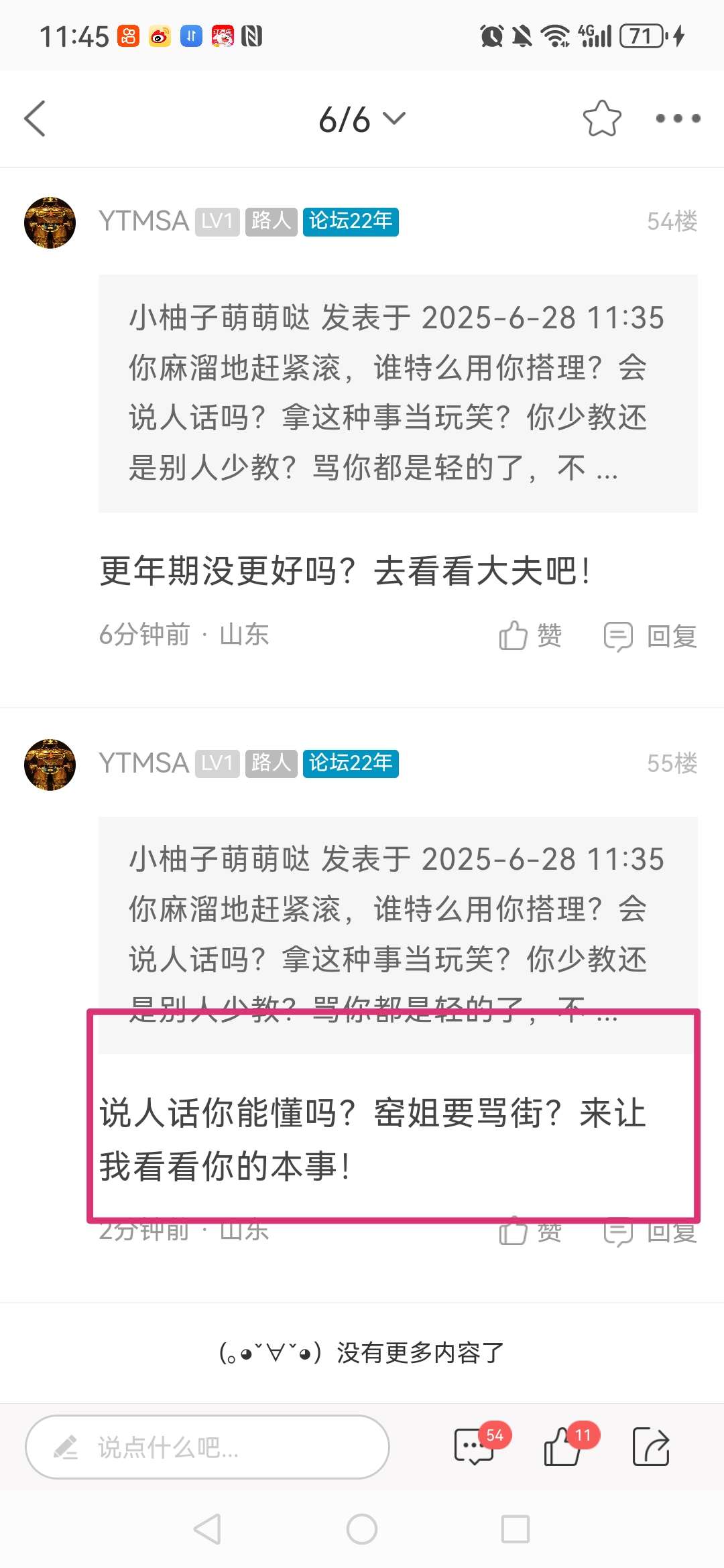Share this thread using the share icon

click(x=651, y=1447)
